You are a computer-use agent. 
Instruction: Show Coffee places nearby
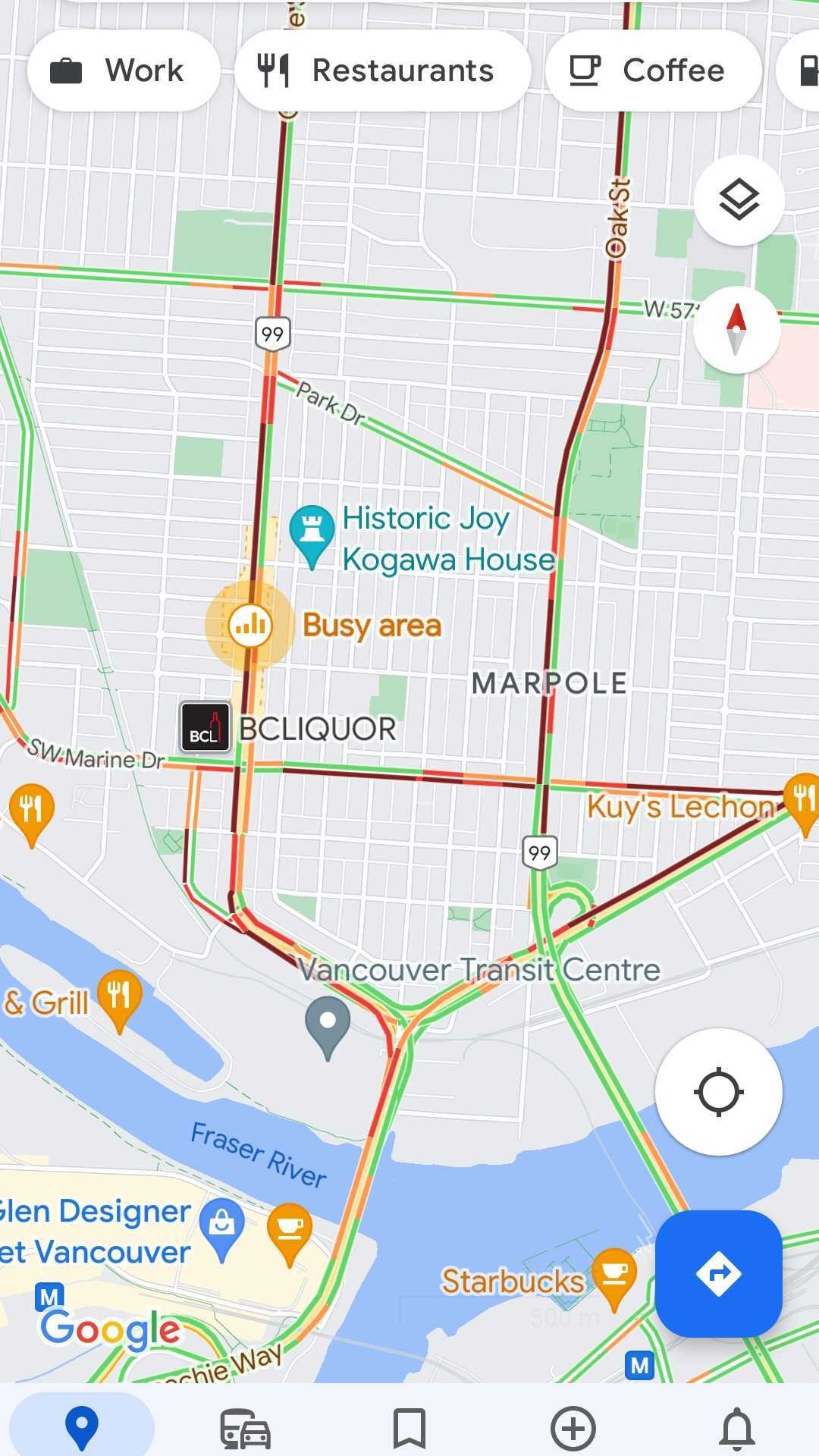coord(652,71)
